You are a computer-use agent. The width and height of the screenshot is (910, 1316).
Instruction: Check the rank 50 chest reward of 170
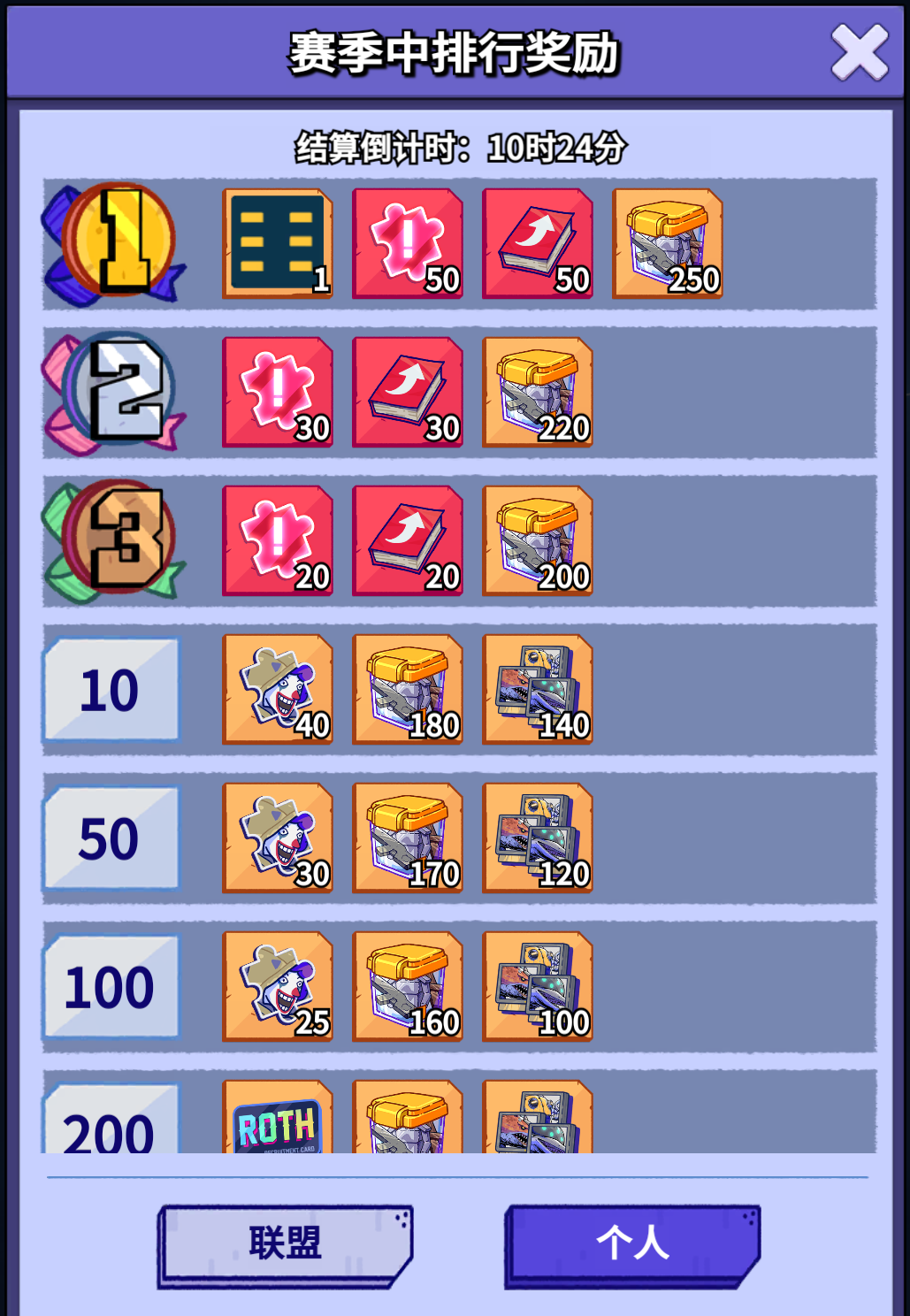[x=408, y=838]
